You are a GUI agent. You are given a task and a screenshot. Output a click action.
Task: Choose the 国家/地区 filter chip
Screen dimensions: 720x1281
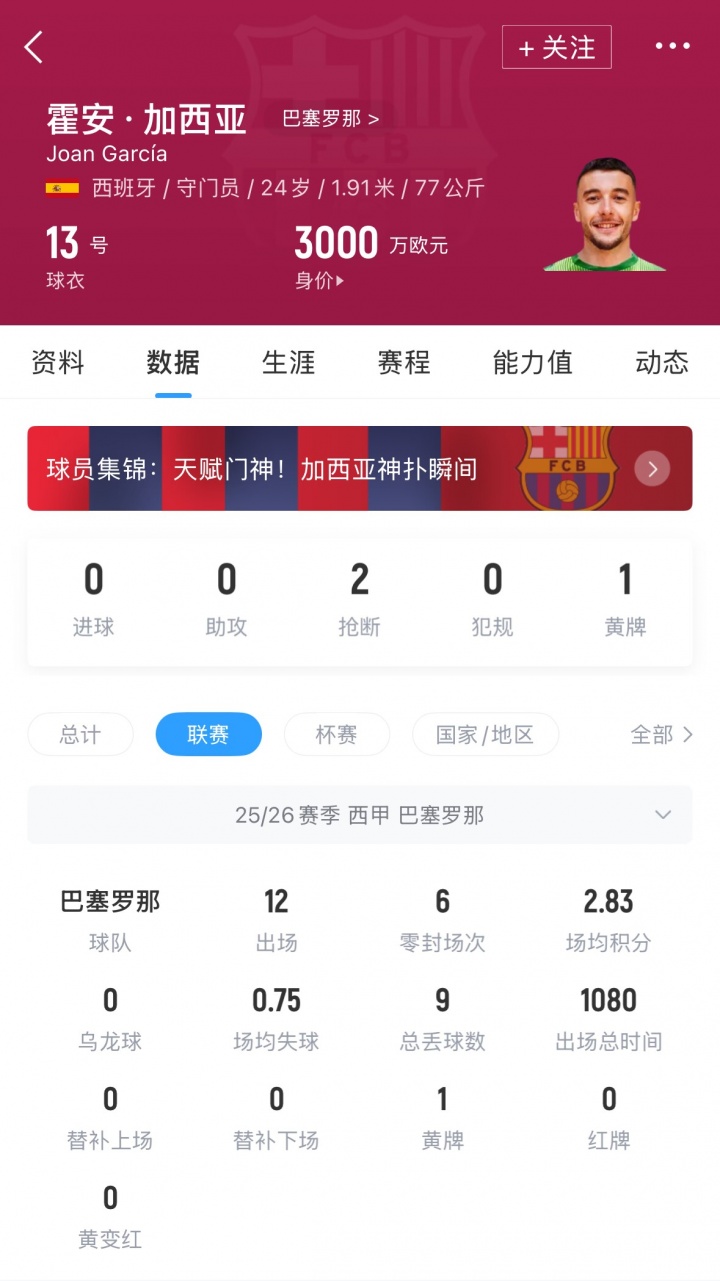pos(485,735)
